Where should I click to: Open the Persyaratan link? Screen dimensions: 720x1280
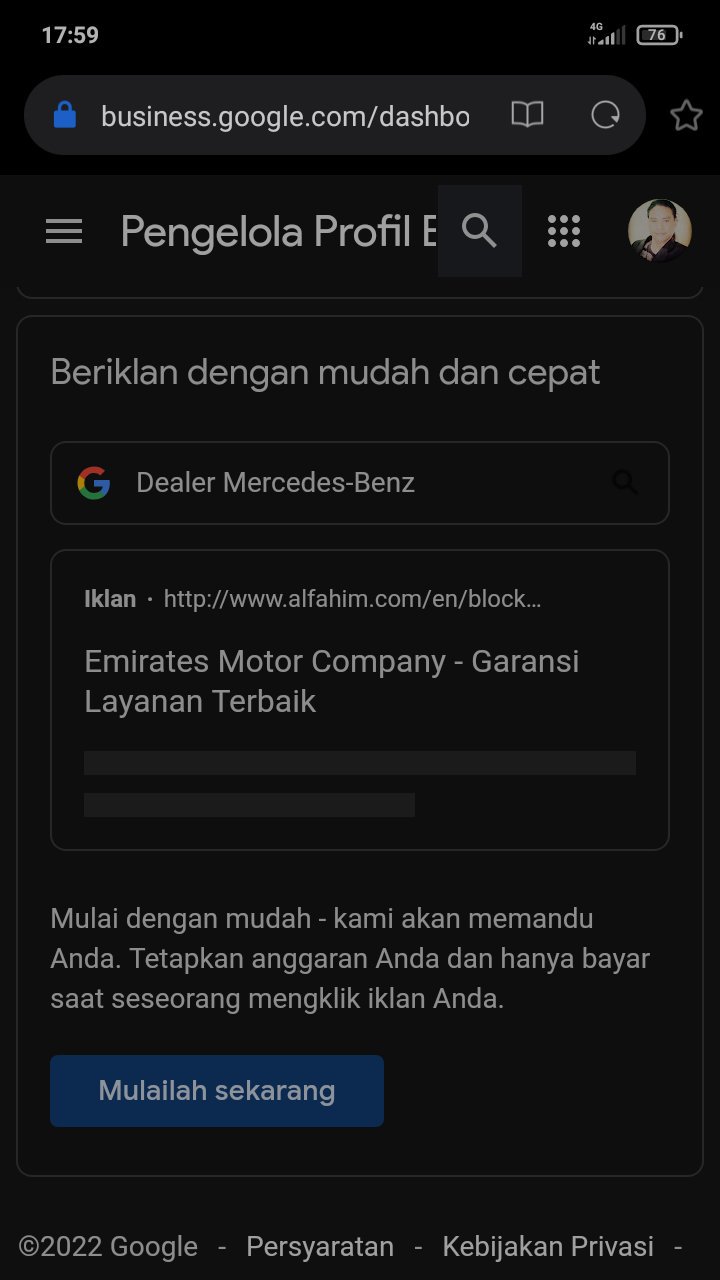point(320,1247)
